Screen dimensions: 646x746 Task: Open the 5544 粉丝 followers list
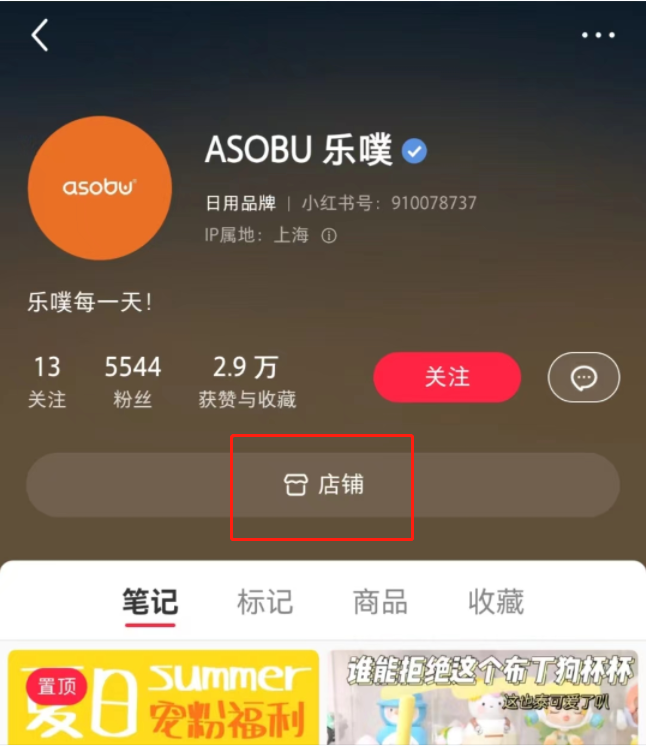pyautogui.click(x=132, y=381)
